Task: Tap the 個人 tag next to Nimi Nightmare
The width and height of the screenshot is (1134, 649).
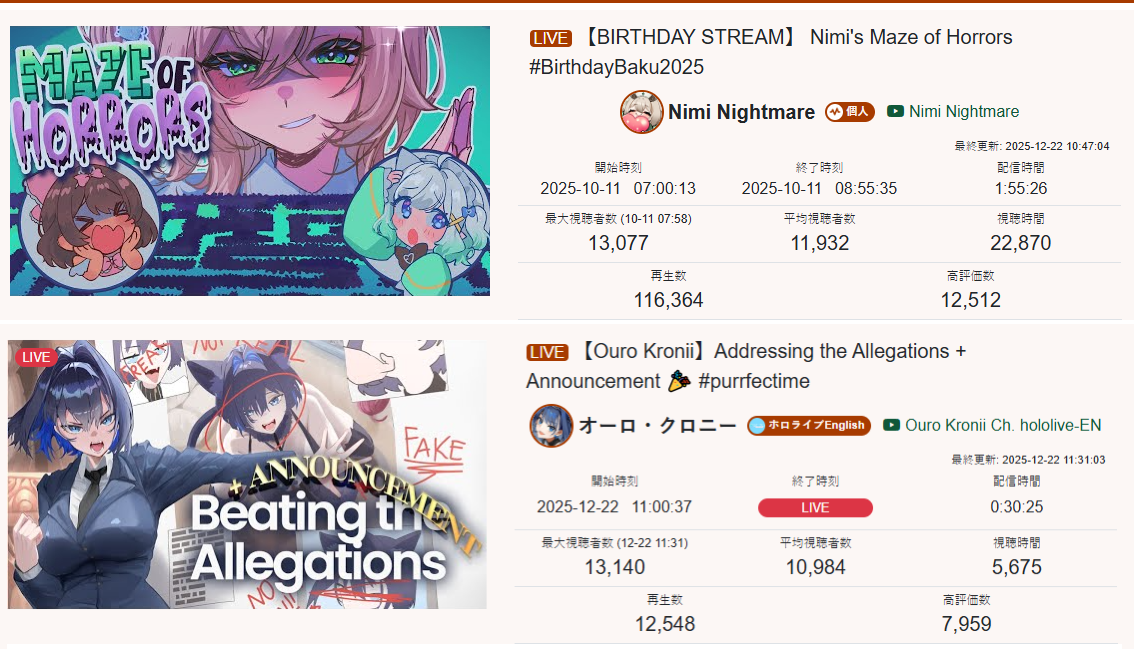Action: click(x=850, y=112)
